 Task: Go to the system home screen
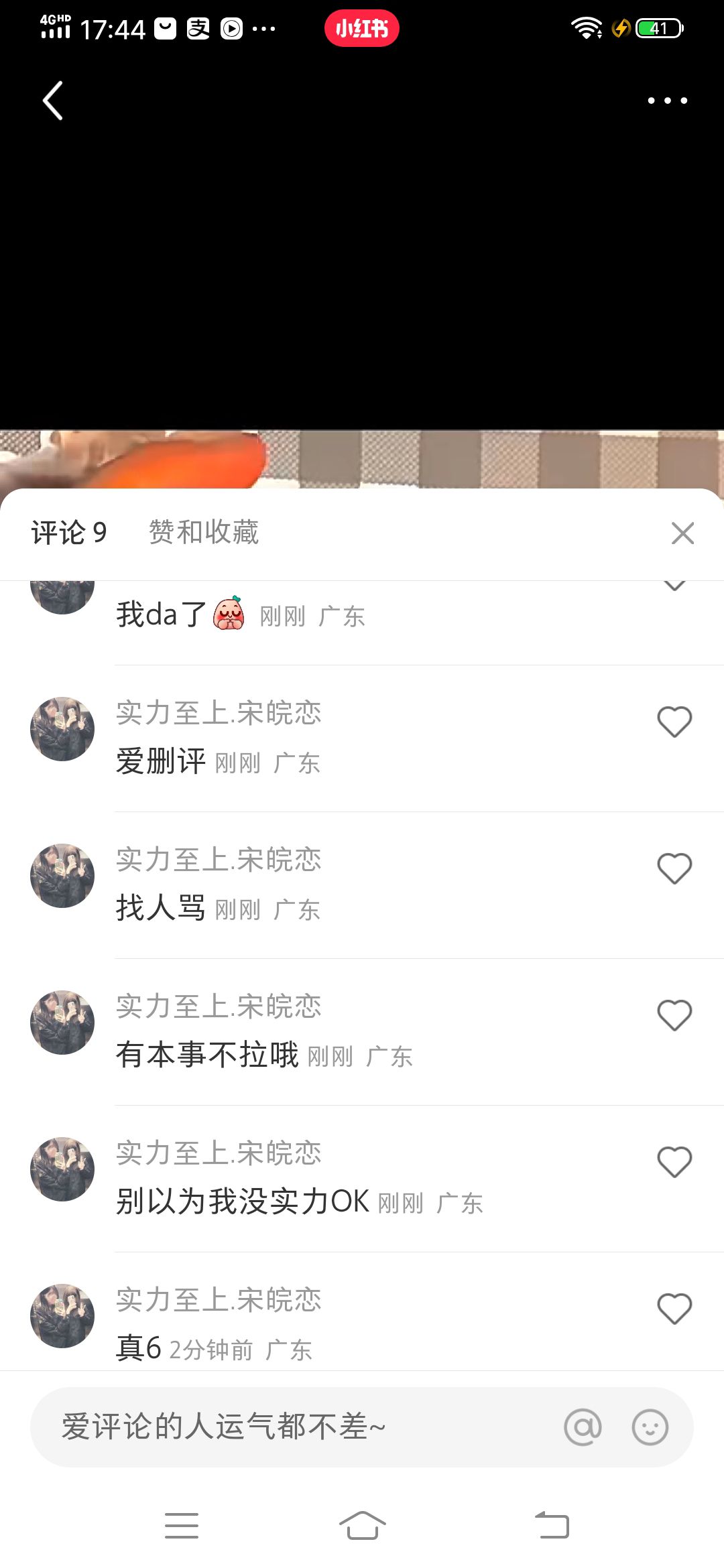[362, 1526]
